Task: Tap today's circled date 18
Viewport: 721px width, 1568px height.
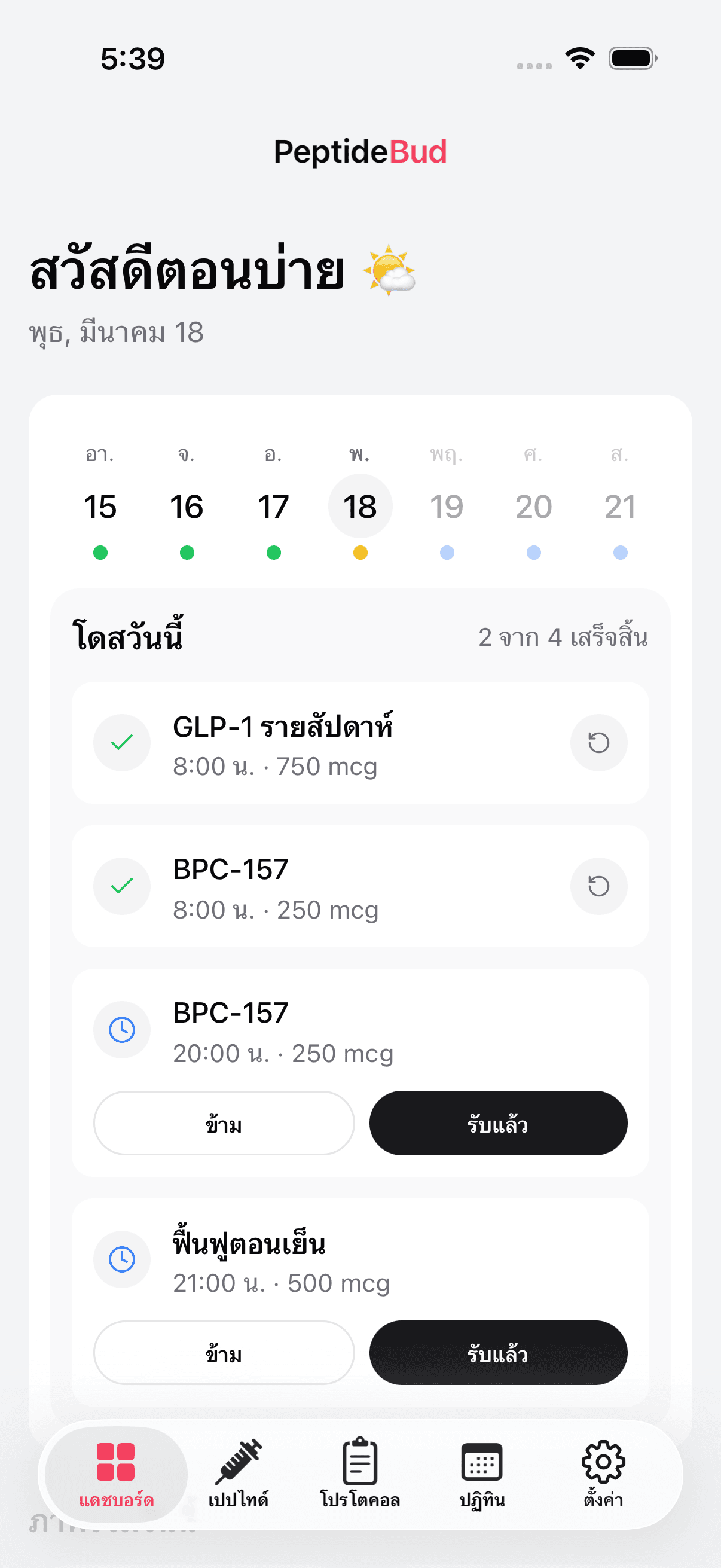Action: pos(359,506)
